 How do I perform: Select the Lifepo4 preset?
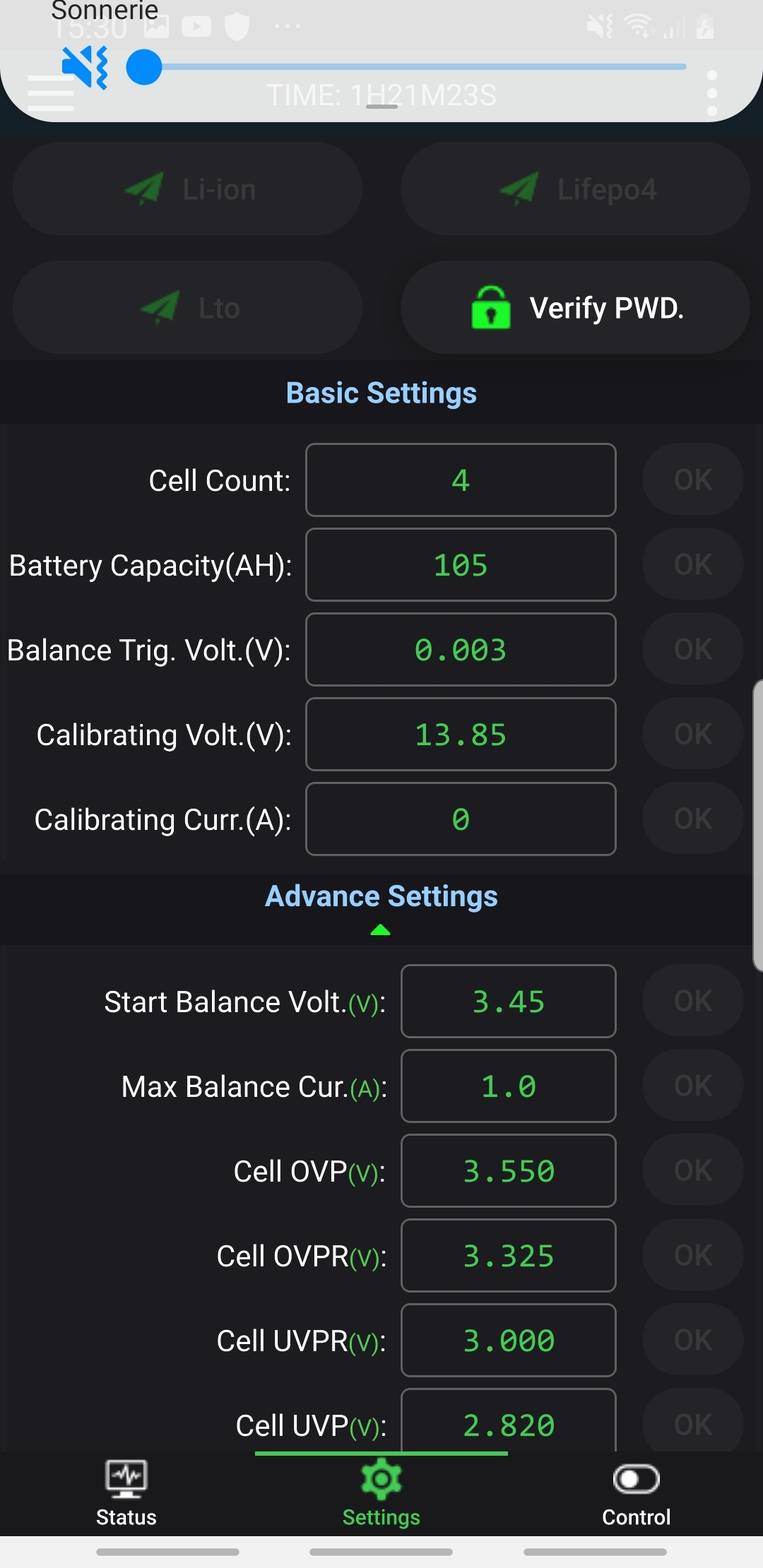coord(575,189)
